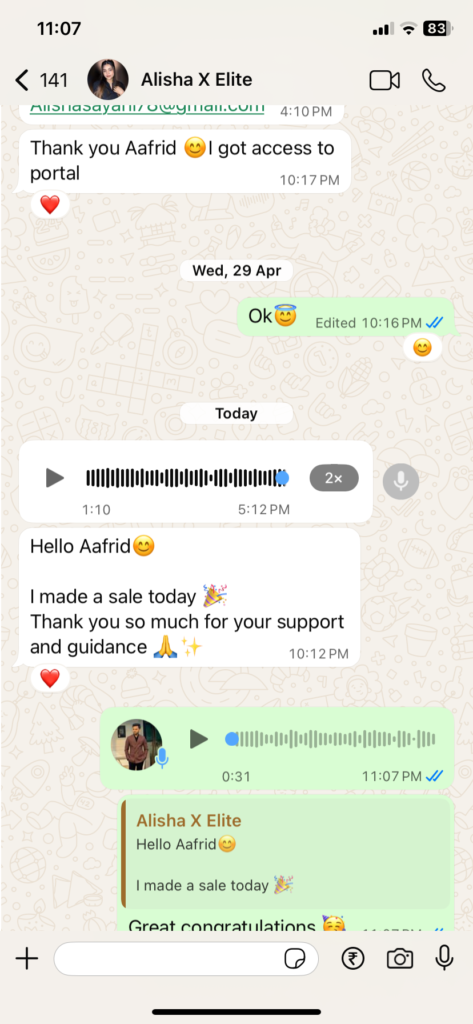Open the attachment plus menu
The image size is (473, 1024).
(27, 959)
